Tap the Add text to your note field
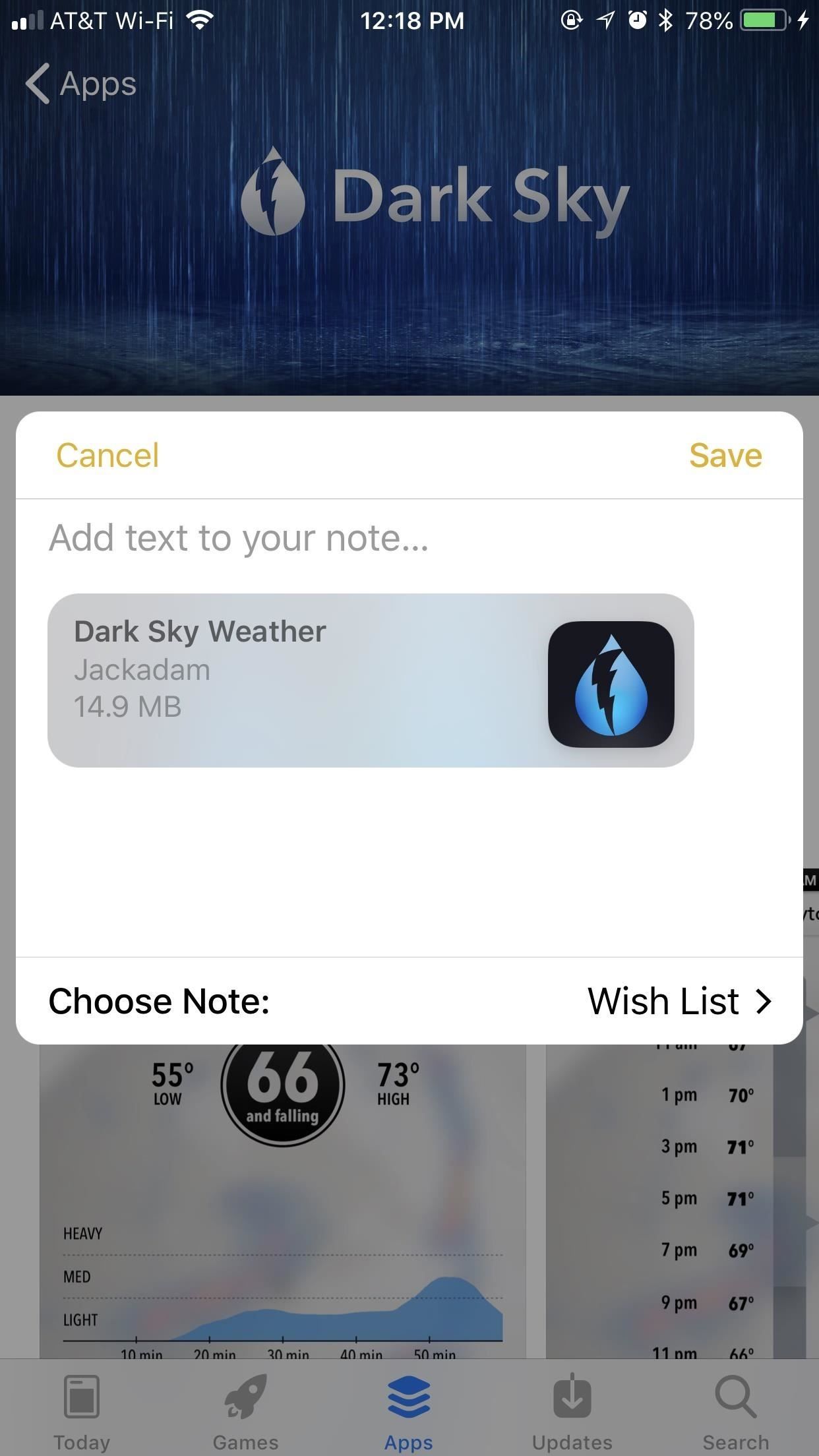The height and width of the screenshot is (1456, 819). 239,538
